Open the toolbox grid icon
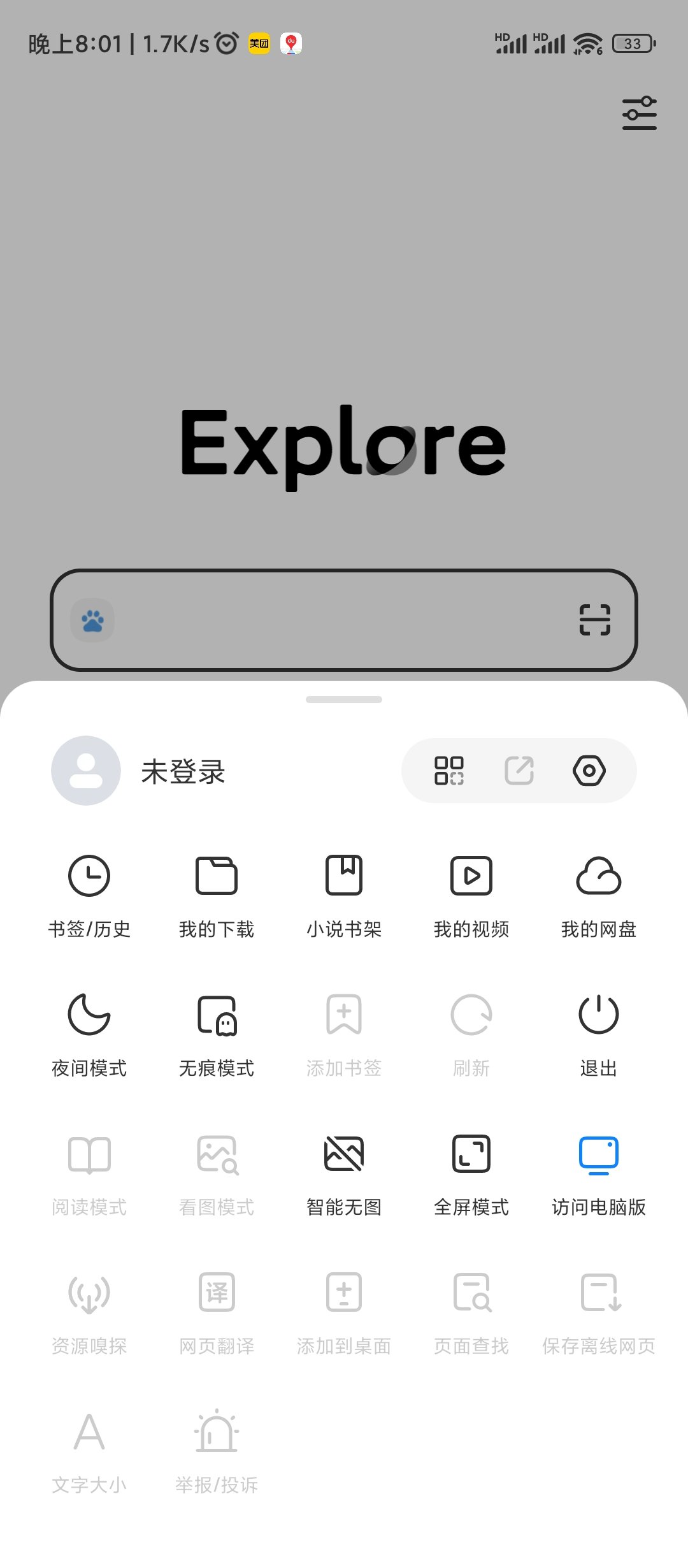This screenshot has height=1568, width=688. (x=449, y=771)
